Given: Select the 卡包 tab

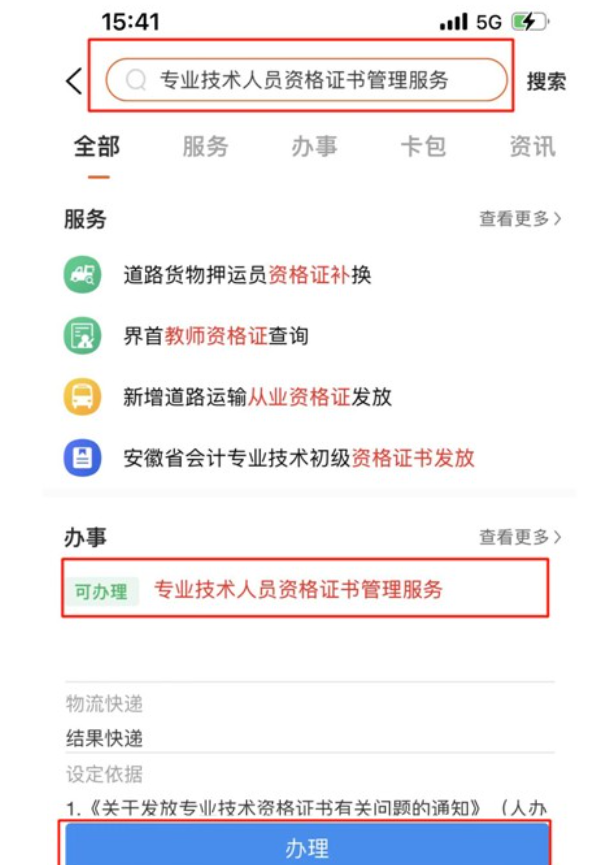Looking at the screenshot, I should (423, 147).
